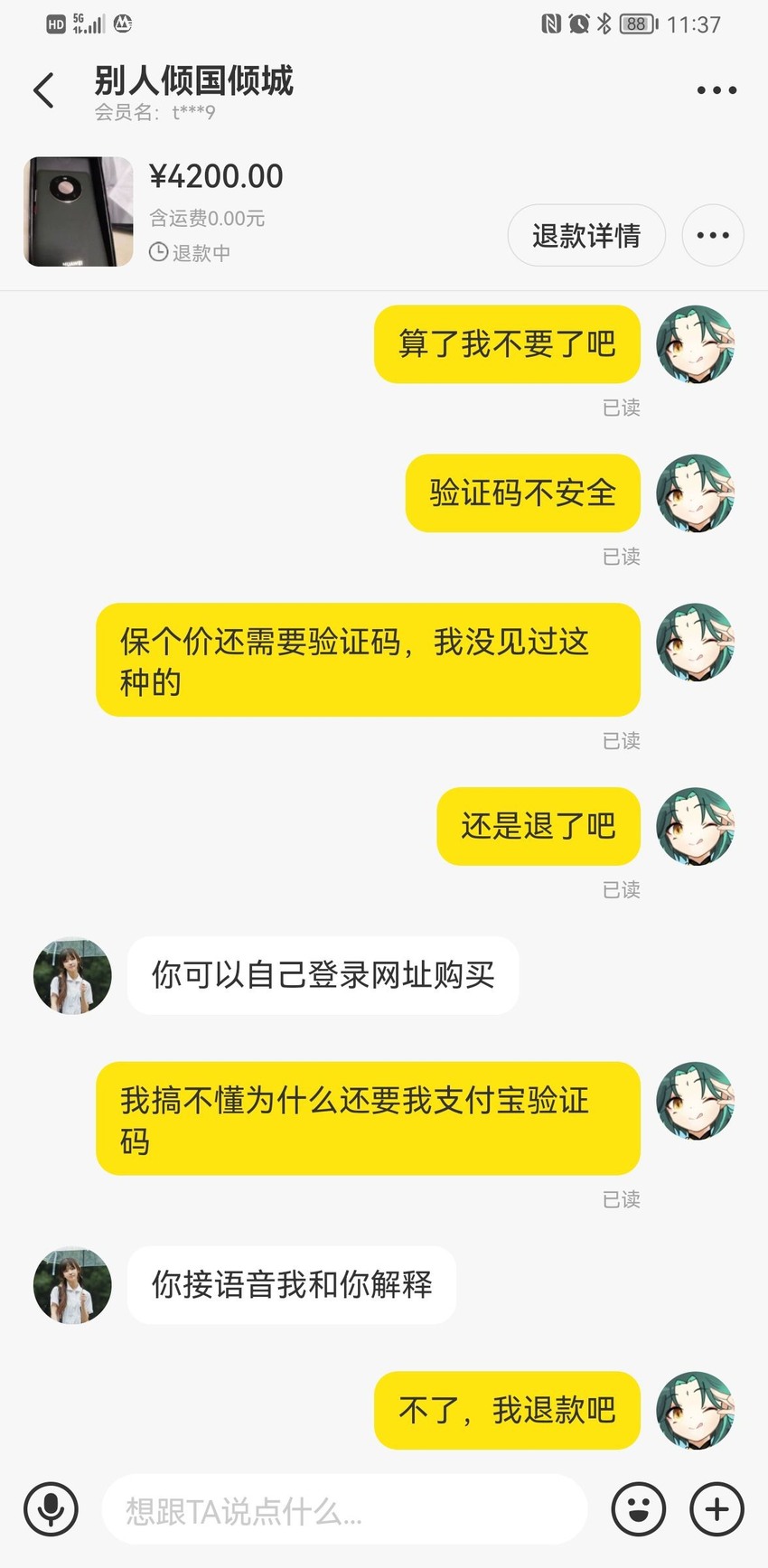Focus the 想跟TA说点什么 message field
The height and width of the screenshot is (1568, 768).
pyautogui.click(x=344, y=1509)
